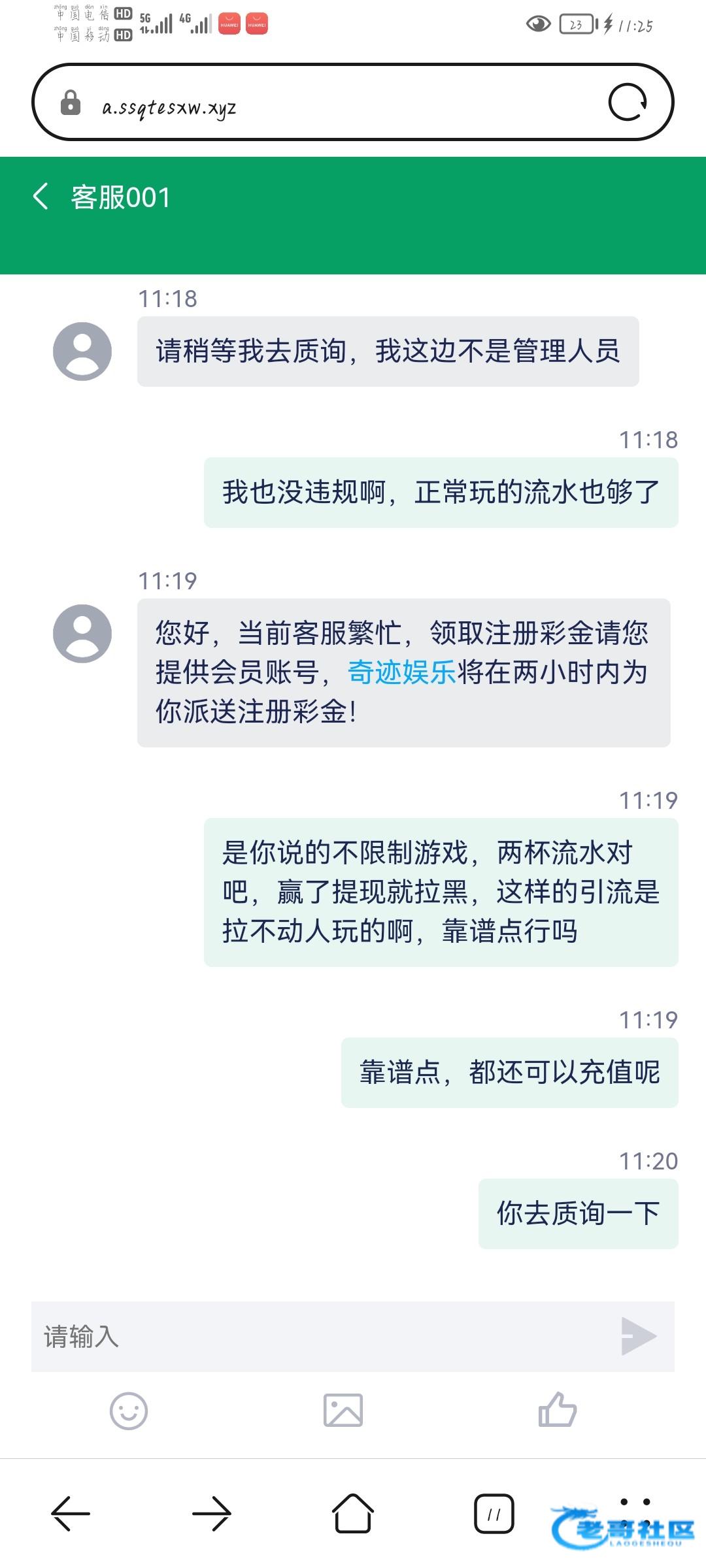Send the message with the arrow icon

(x=639, y=1336)
